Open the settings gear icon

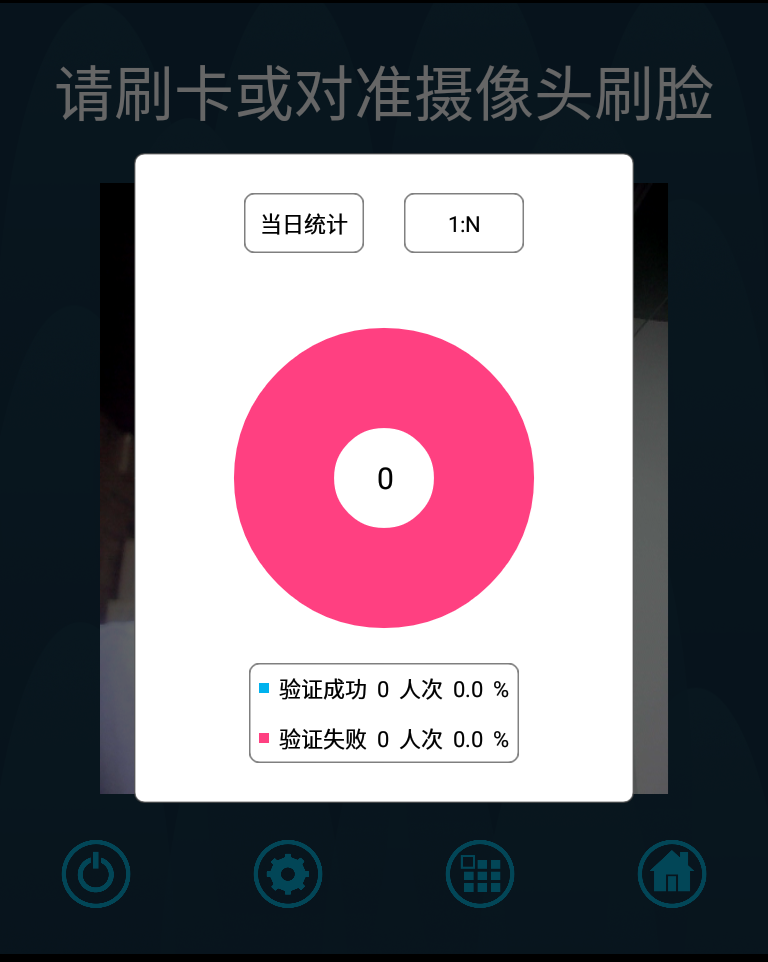[288, 874]
